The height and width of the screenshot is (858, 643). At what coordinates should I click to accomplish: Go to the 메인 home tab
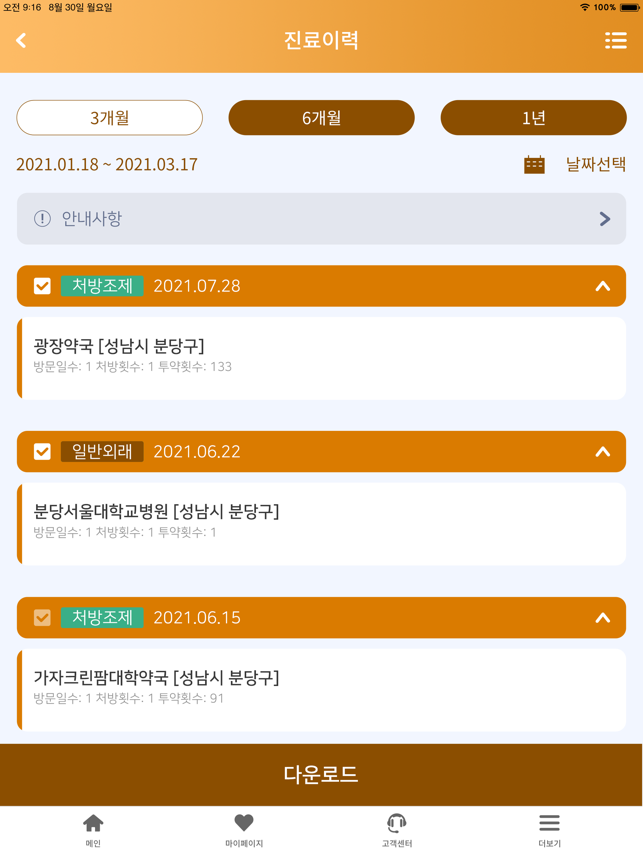click(x=93, y=830)
